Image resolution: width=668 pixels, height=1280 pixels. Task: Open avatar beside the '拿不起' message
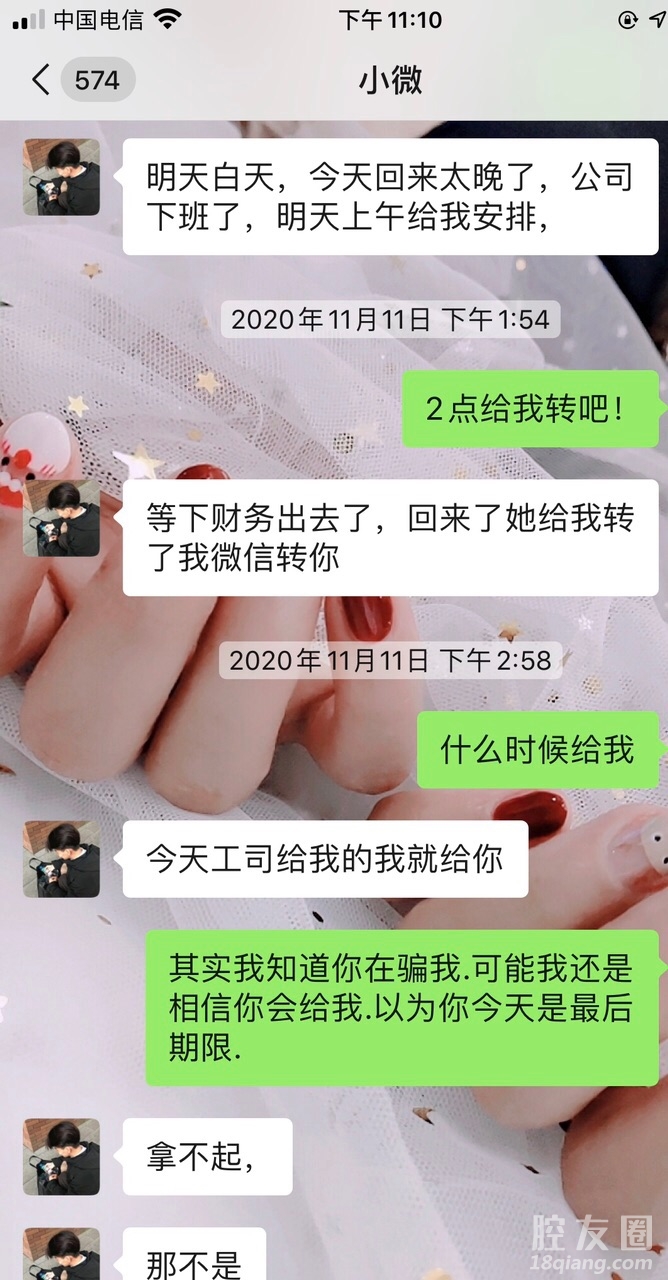[x=61, y=1156]
